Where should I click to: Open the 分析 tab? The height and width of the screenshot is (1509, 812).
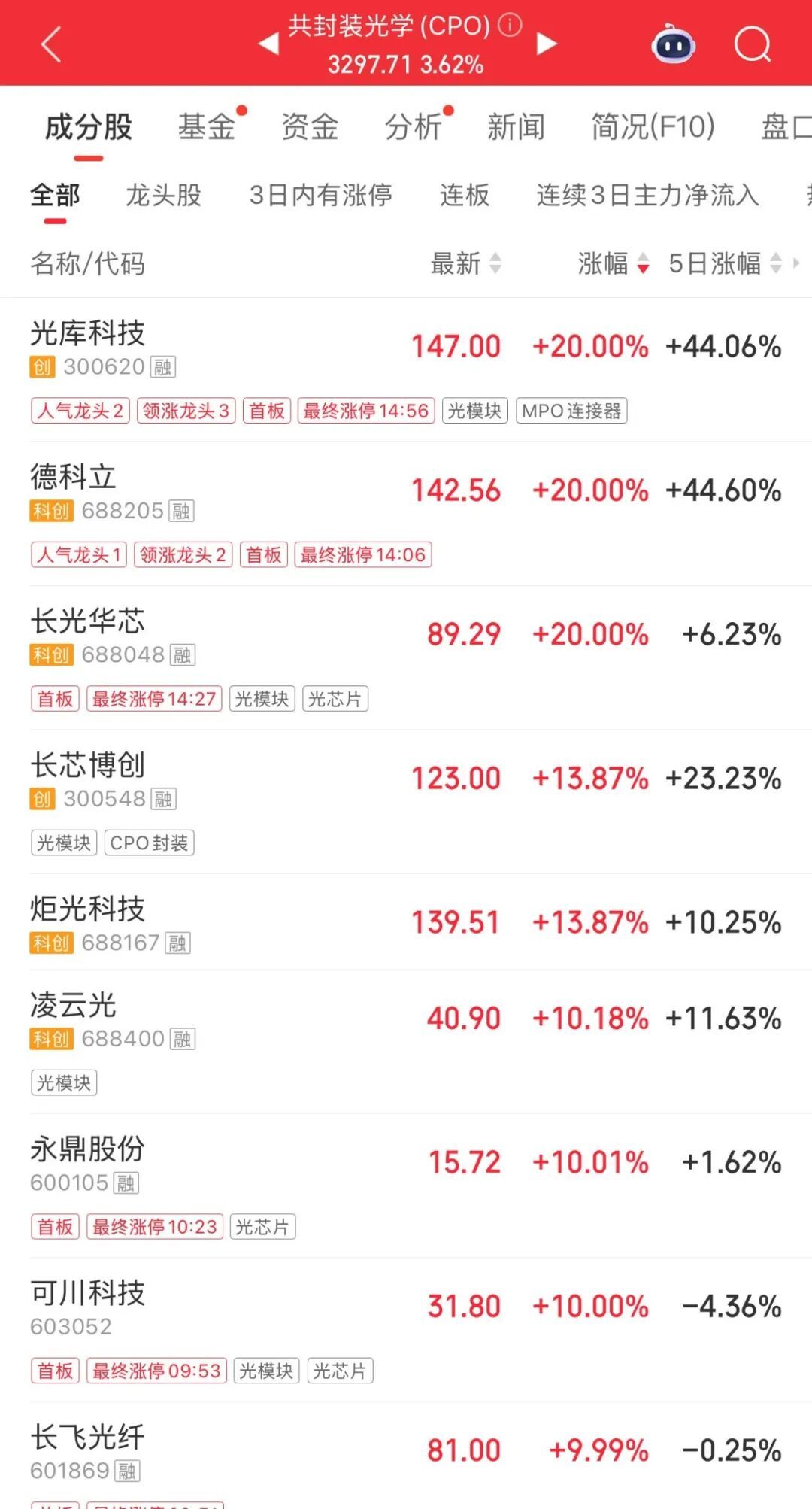pyautogui.click(x=414, y=126)
